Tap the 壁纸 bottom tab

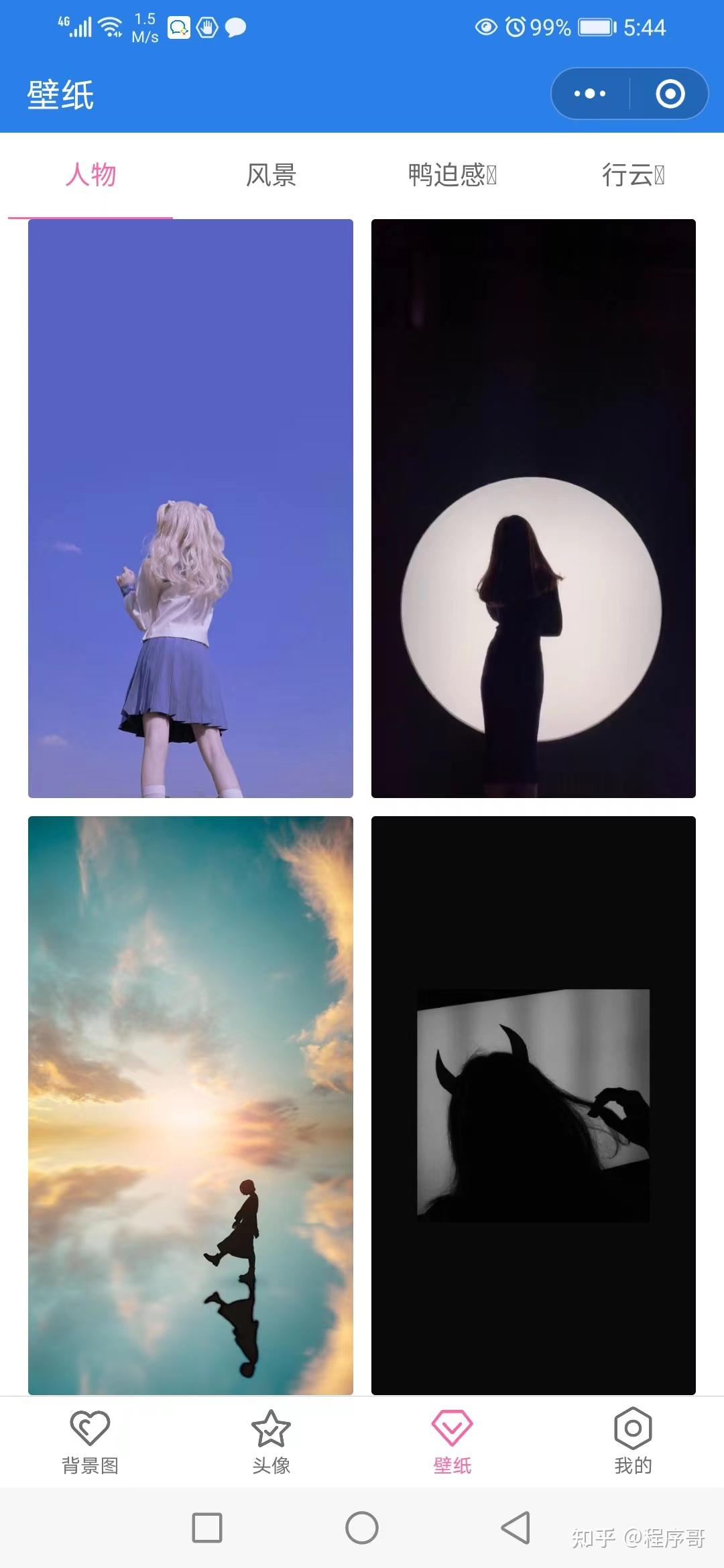452,1442
